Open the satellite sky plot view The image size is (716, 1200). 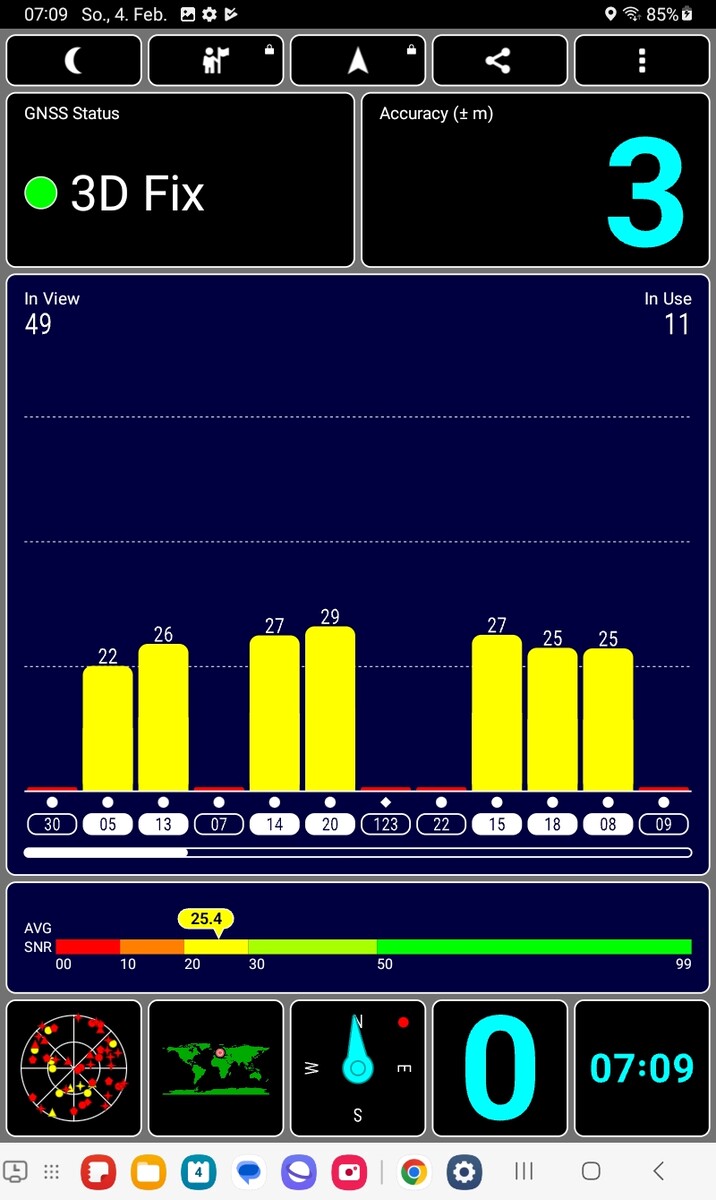pyautogui.click(x=74, y=1068)
